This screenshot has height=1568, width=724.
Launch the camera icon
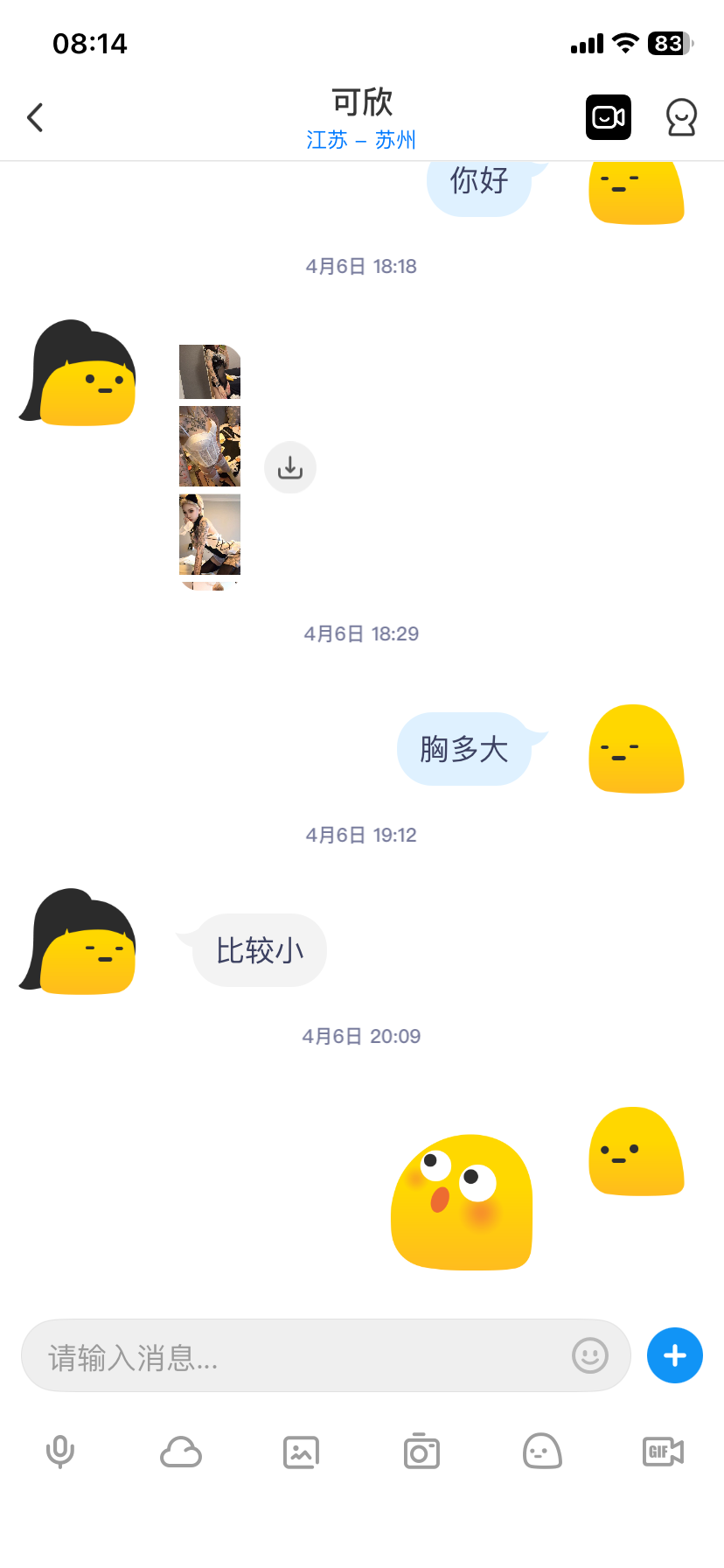pyautogui.click(x=421, y=1451)
